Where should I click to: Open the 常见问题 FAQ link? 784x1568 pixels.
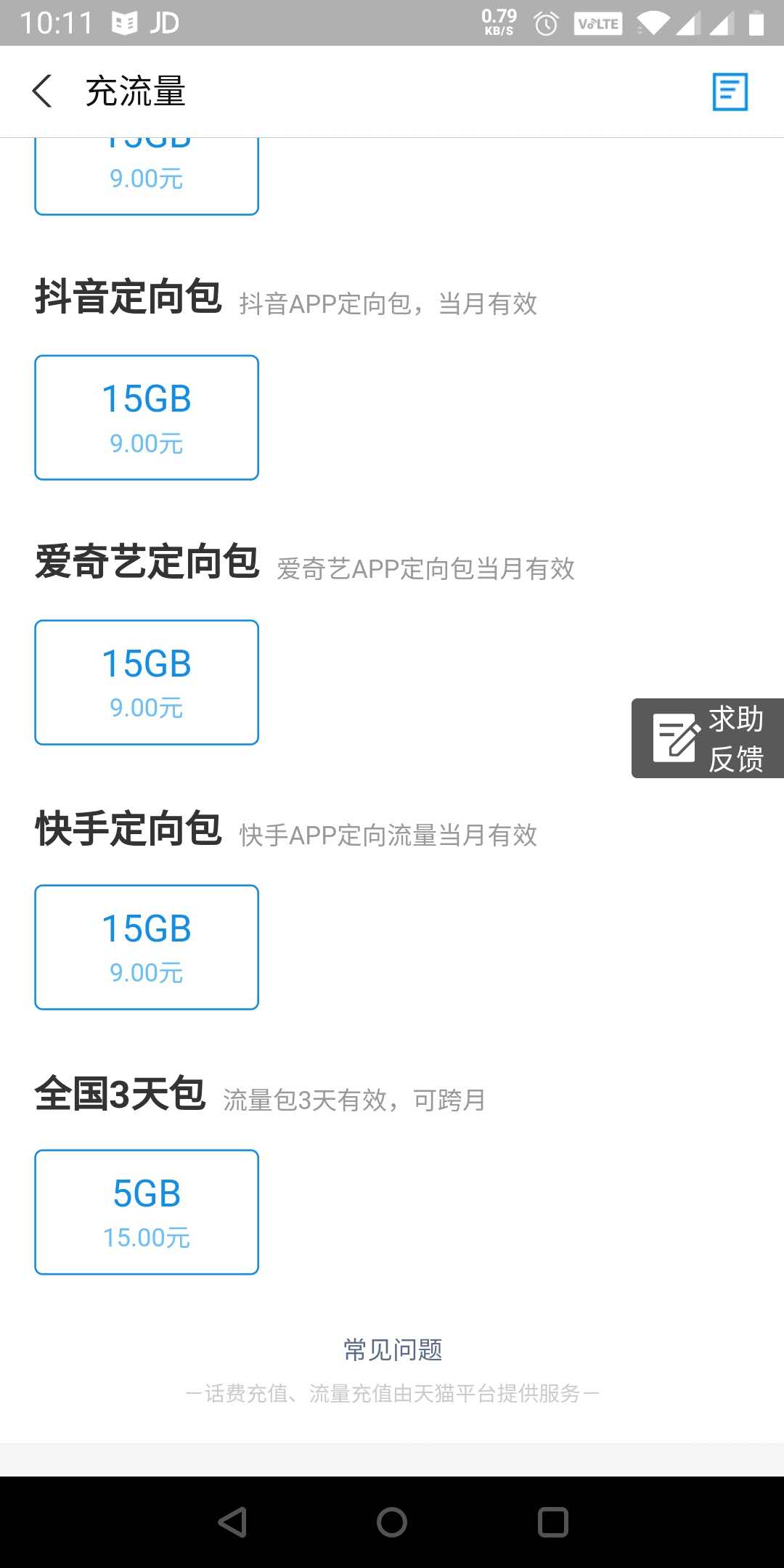392,1349
